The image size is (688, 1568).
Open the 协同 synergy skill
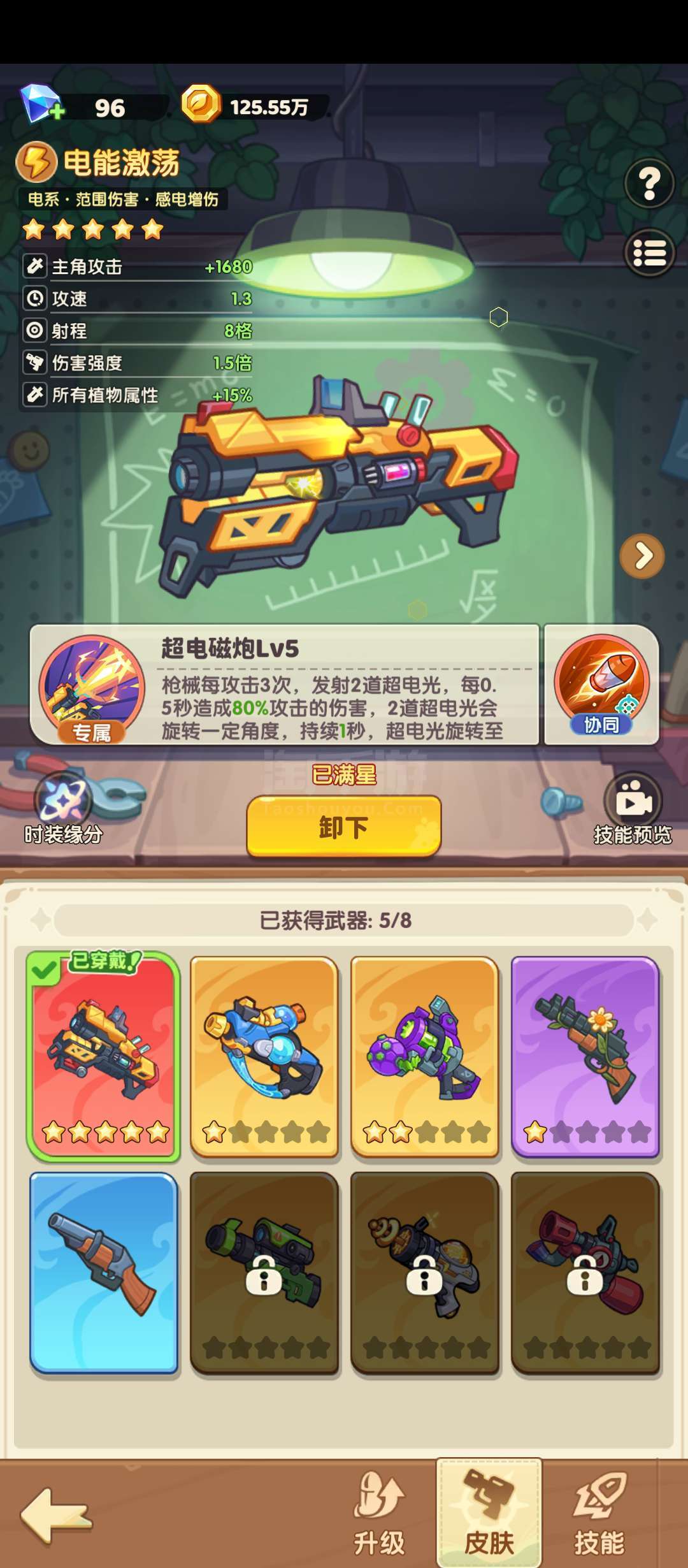[x=601, y=685]
